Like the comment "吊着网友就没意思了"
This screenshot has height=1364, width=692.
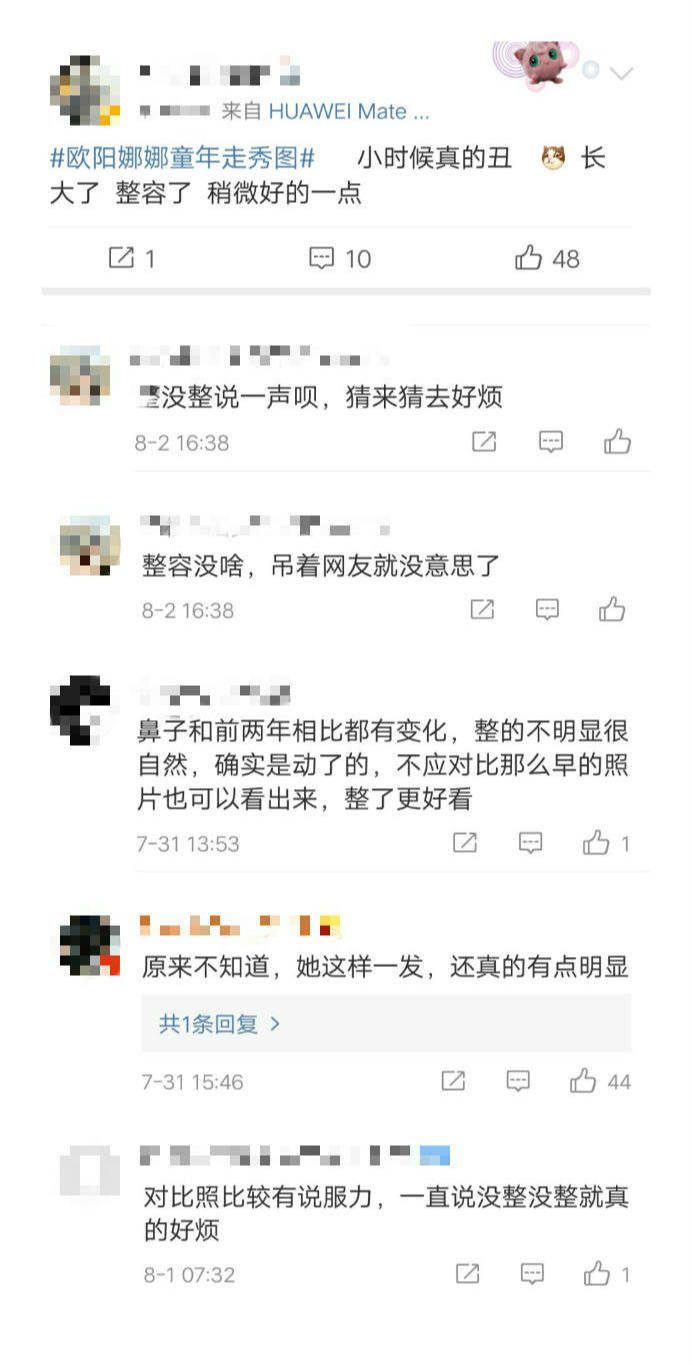tap(613, 609)
